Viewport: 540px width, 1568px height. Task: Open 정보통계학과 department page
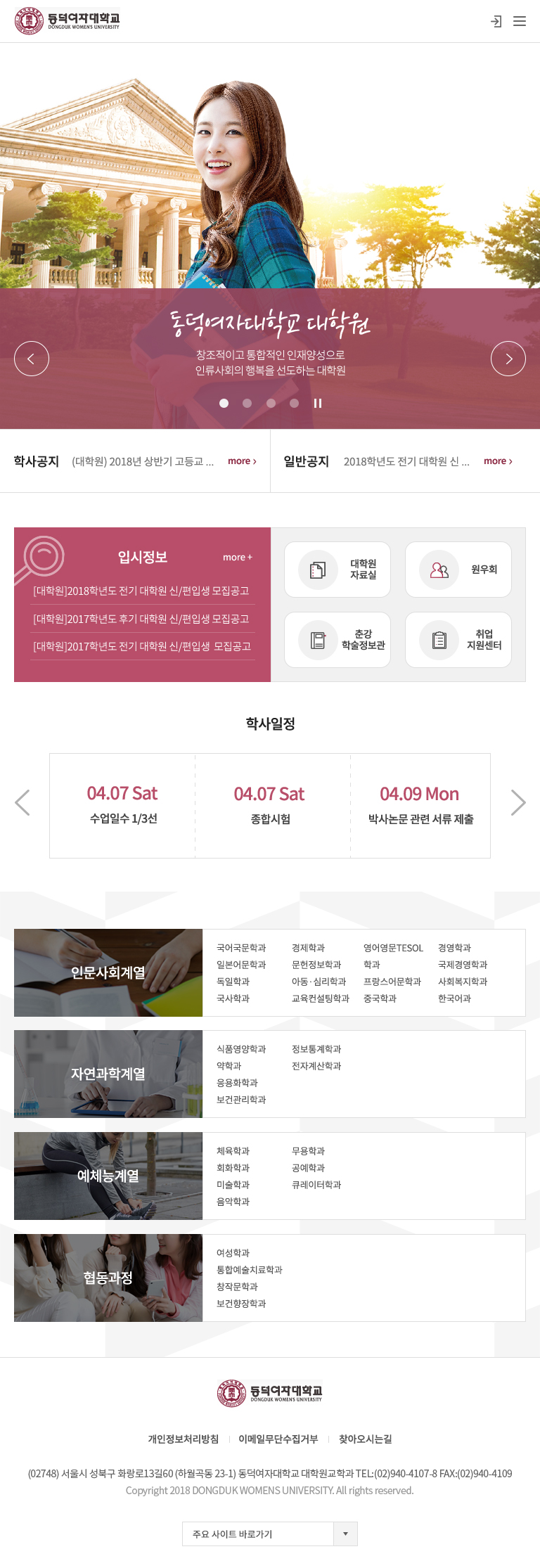click(x=316, y=1049)
